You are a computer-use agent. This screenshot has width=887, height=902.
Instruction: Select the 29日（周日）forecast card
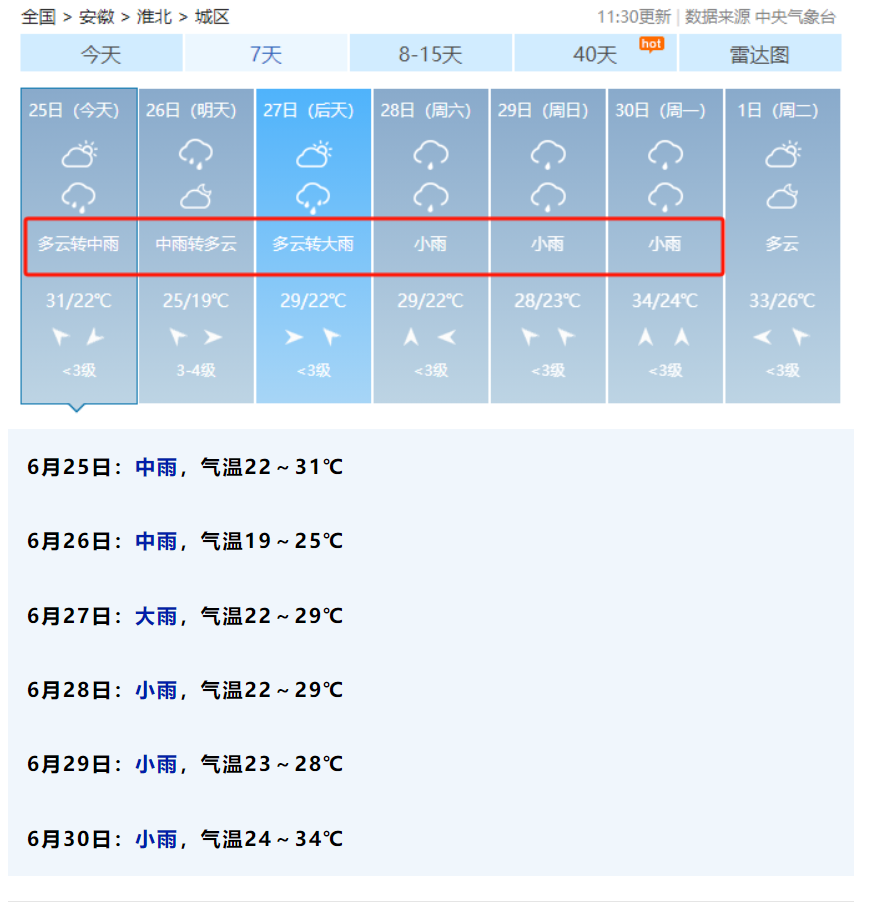point(547,245)
